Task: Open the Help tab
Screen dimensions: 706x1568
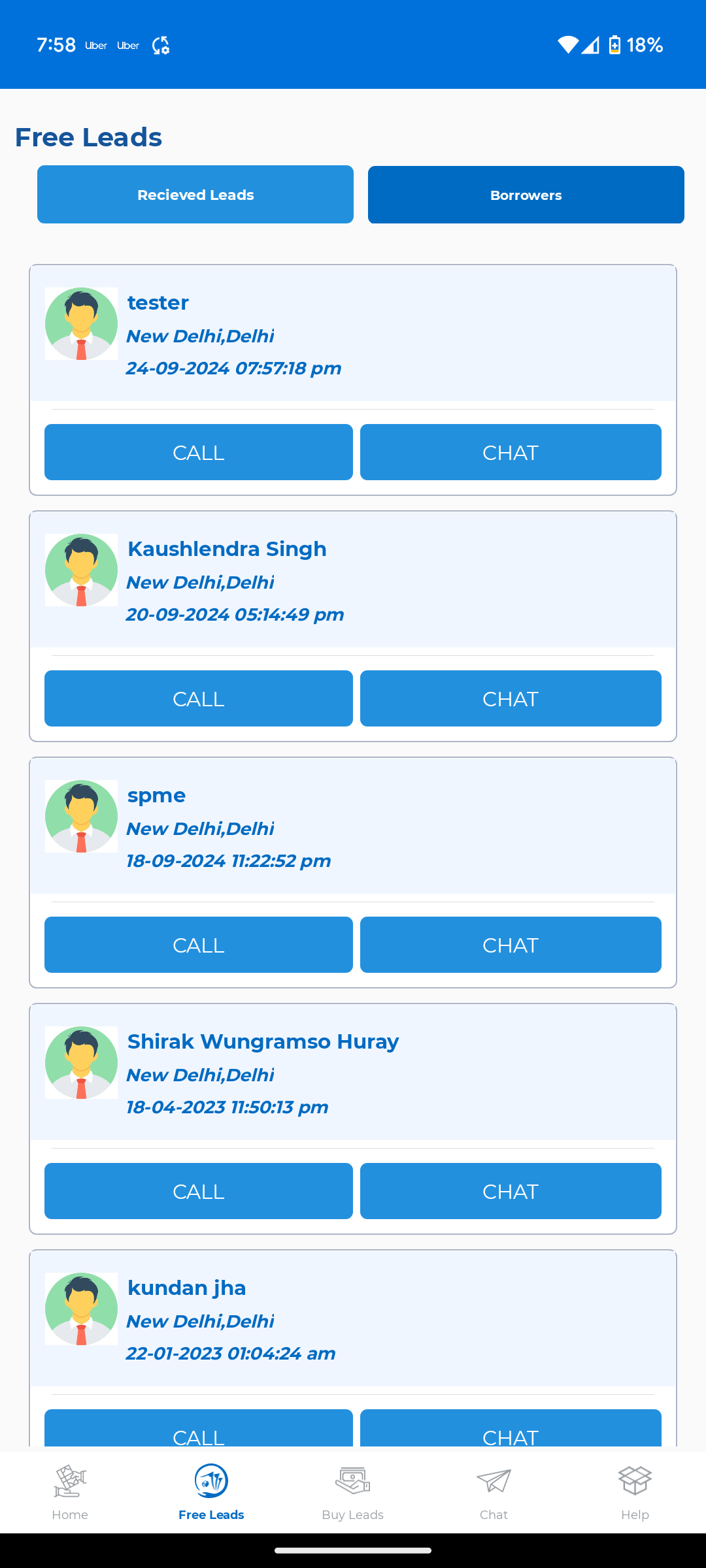Action: pyautogui.click(x=635, y=1492)
